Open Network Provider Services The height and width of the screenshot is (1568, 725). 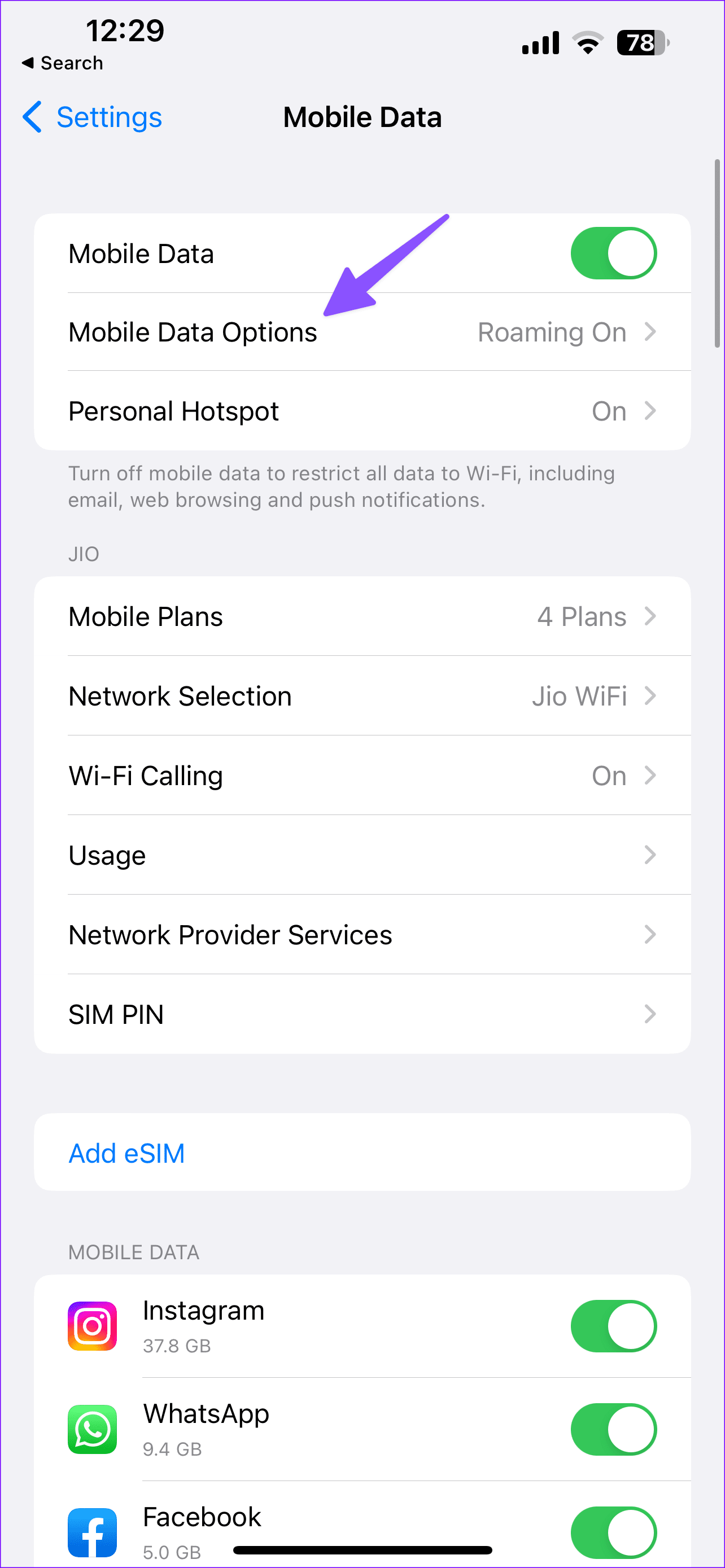362,935
